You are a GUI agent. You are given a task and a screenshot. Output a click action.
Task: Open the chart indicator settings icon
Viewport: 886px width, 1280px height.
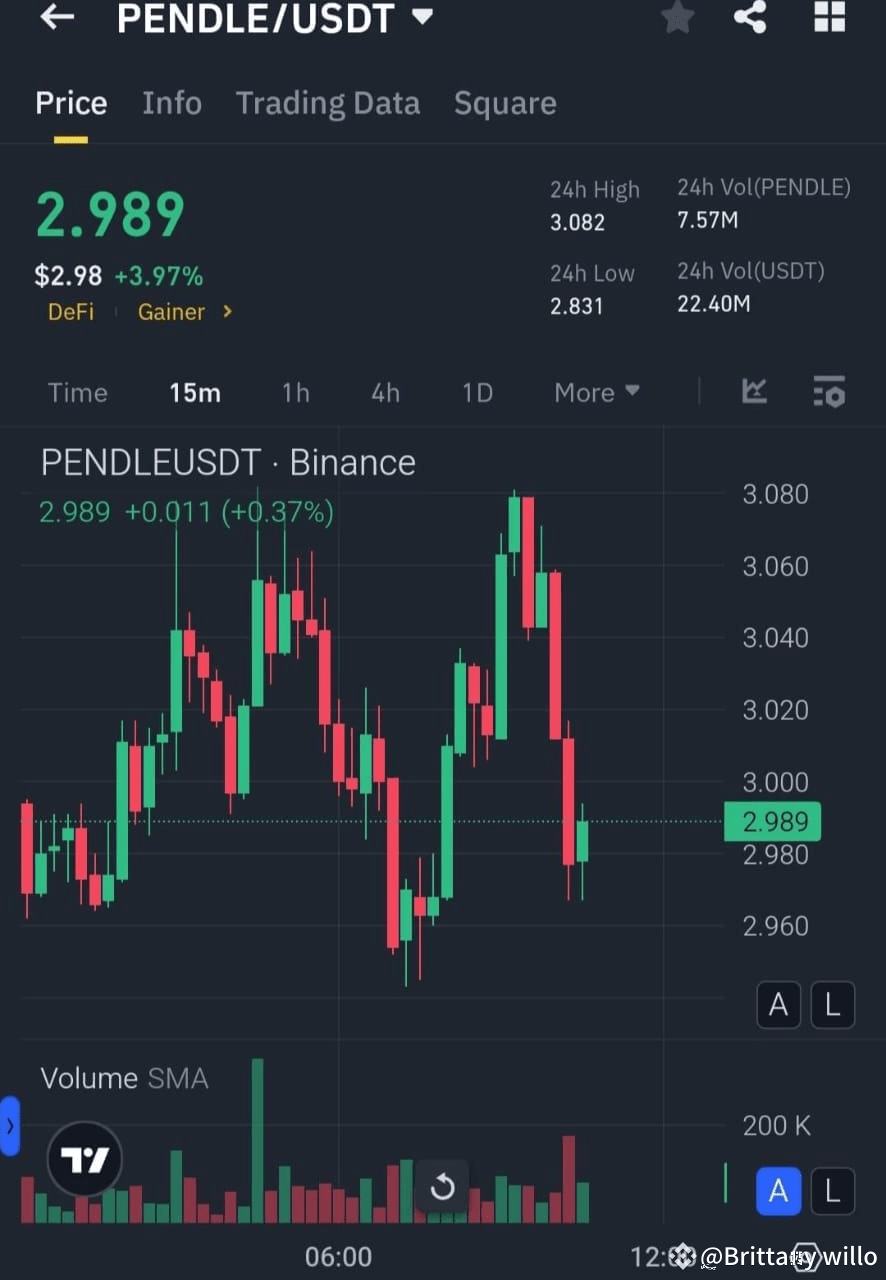[x=829, y=392]
